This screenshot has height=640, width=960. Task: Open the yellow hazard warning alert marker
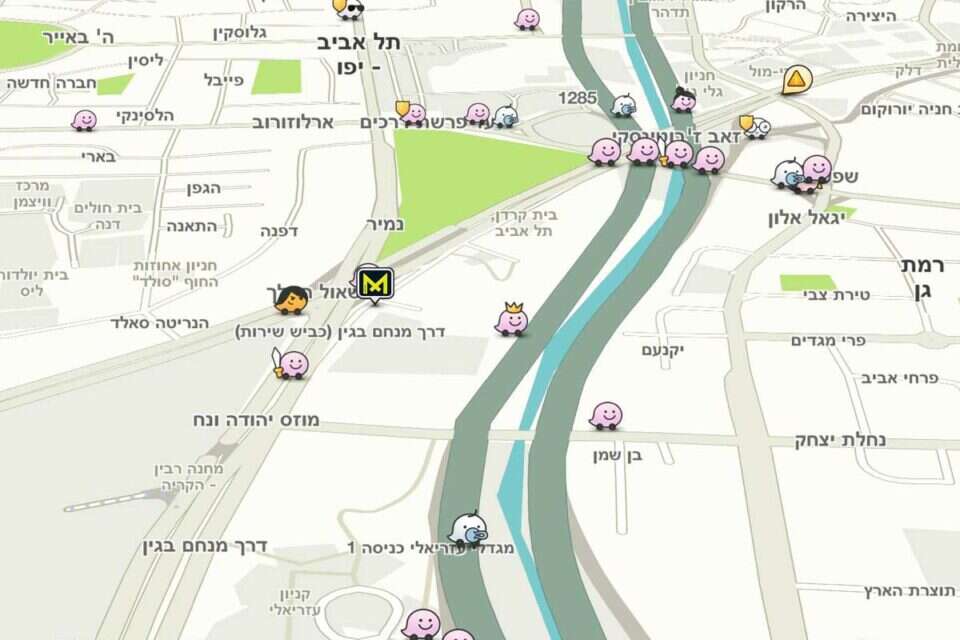point(796,80)
